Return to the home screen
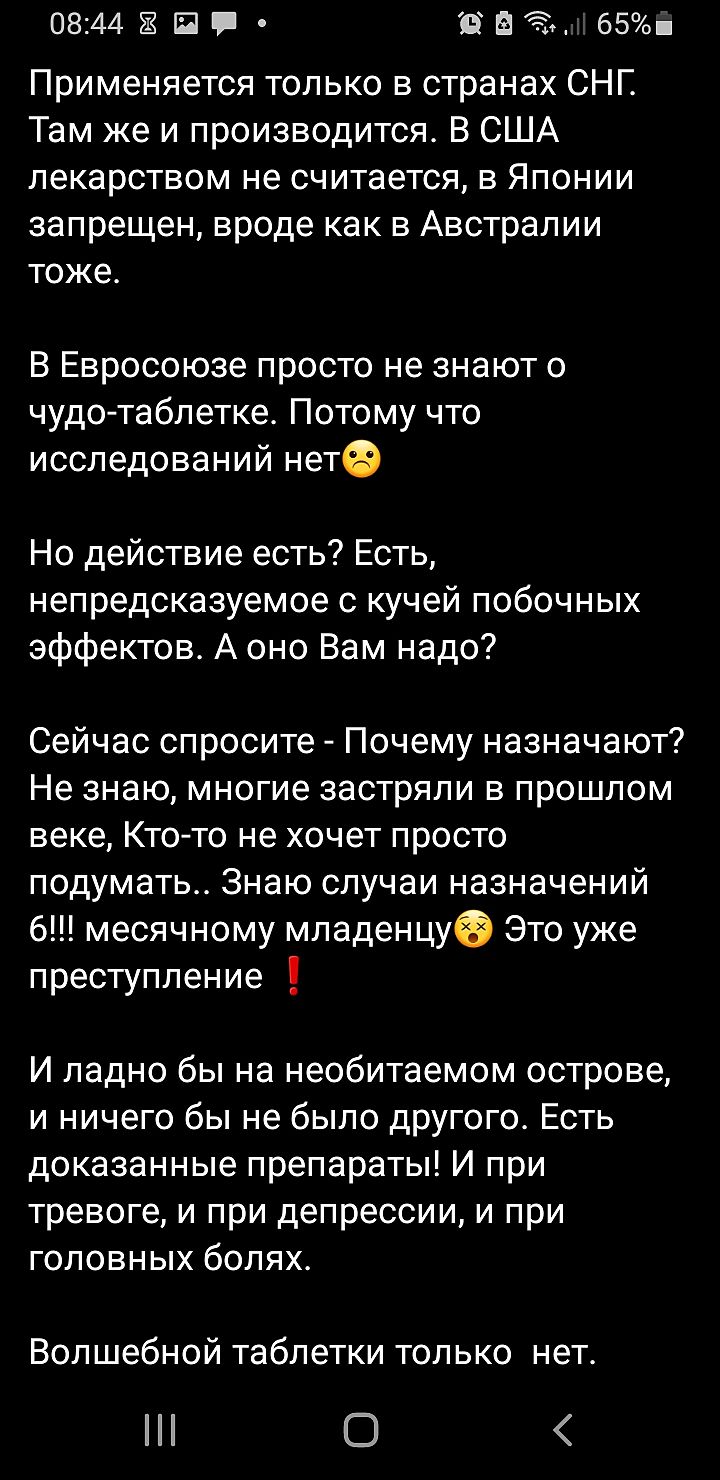720x1480 pixels. (360, 1429)
